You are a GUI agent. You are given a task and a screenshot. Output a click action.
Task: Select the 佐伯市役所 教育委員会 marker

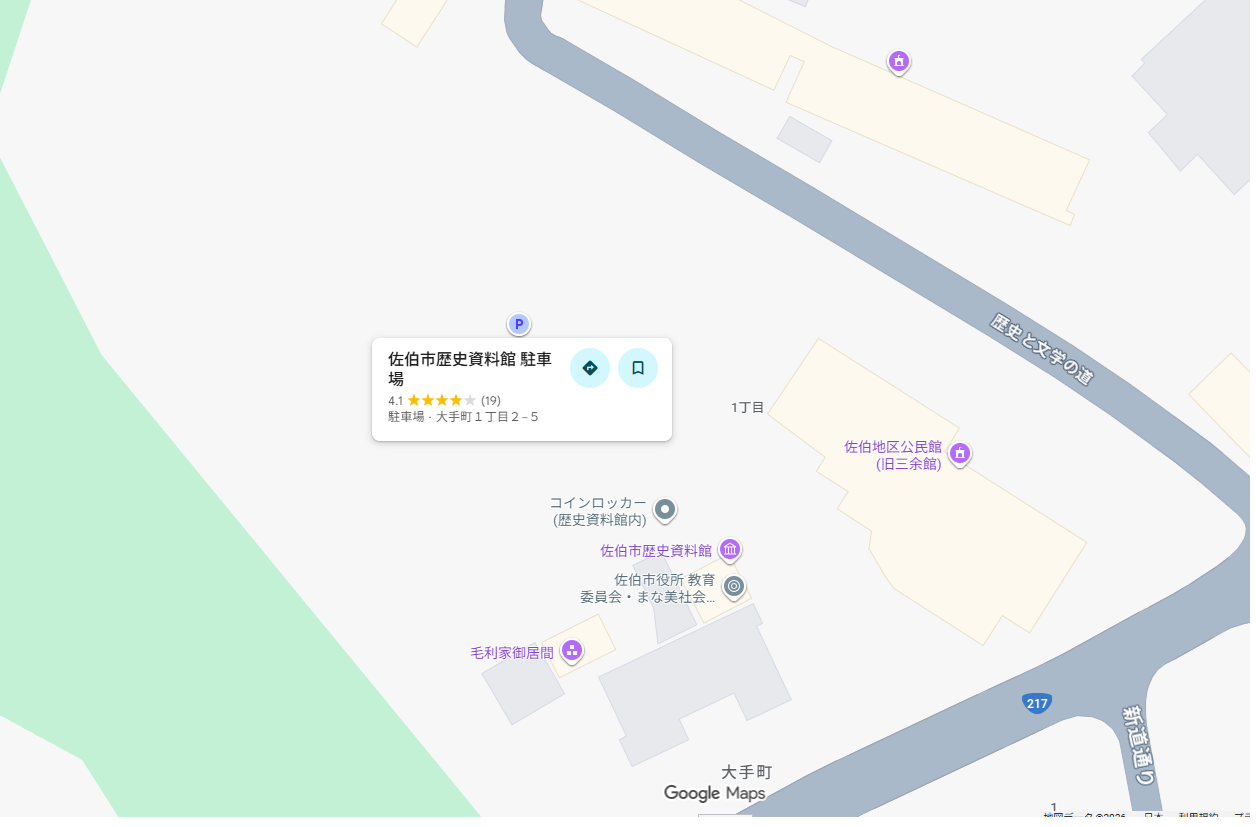click(x=734, y=586)
